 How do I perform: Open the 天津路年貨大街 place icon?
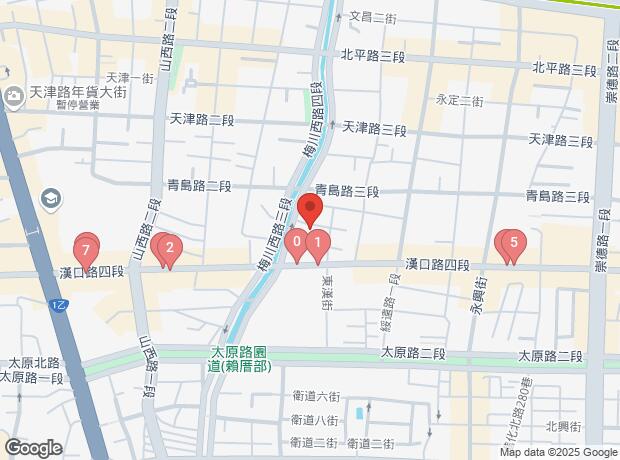coord(15,97)
